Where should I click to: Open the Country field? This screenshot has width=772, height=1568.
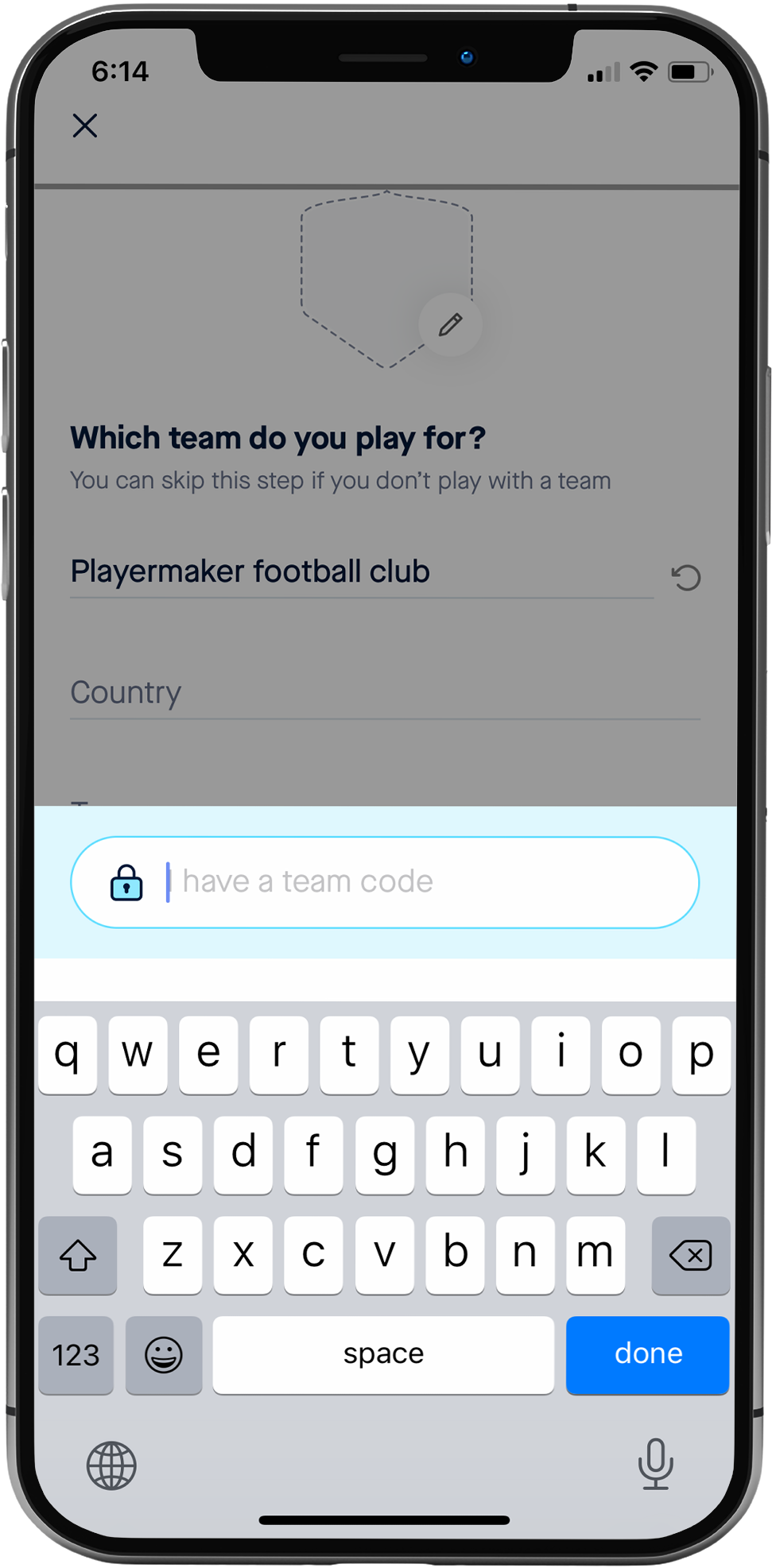click(385, 693)
